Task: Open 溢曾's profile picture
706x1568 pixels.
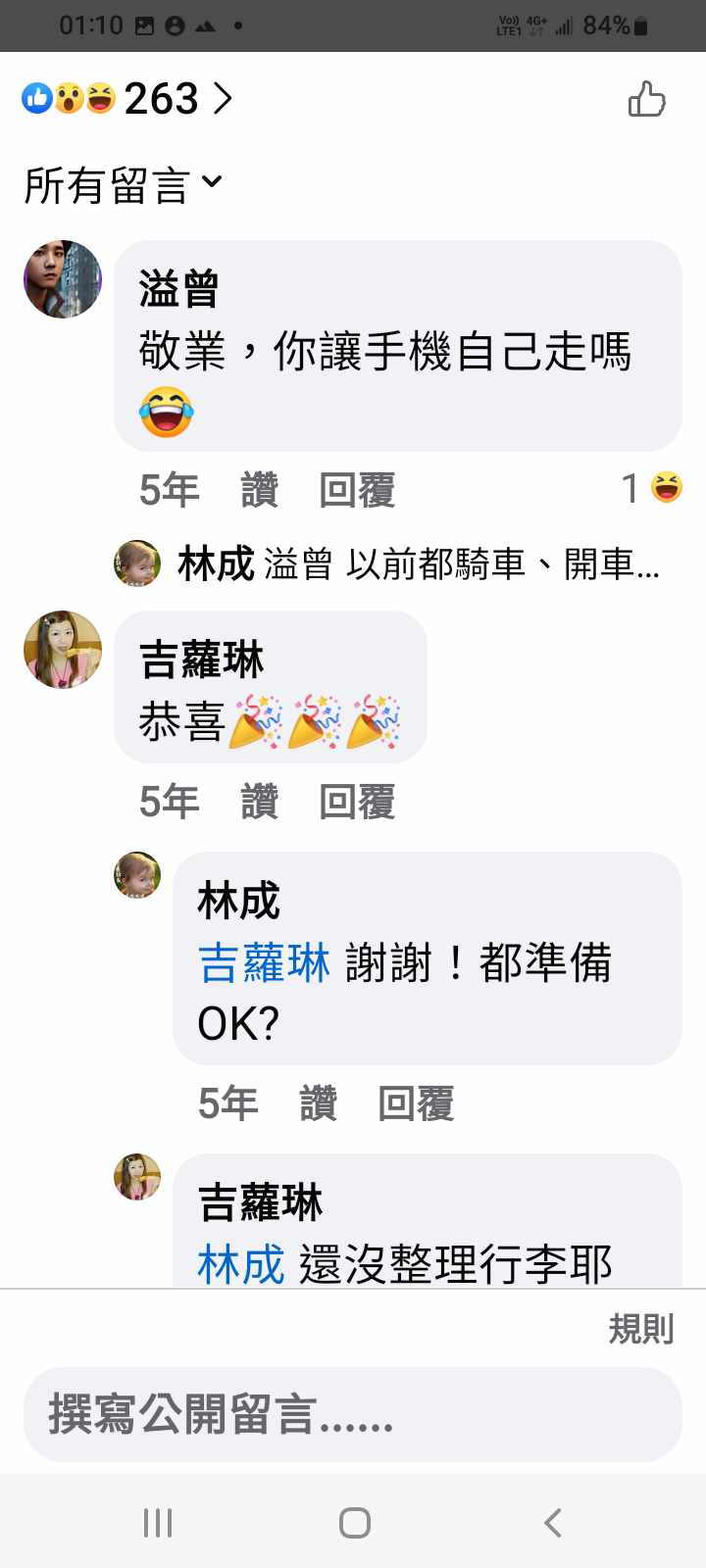Action: pyautogui.click(x=63, y=279)
